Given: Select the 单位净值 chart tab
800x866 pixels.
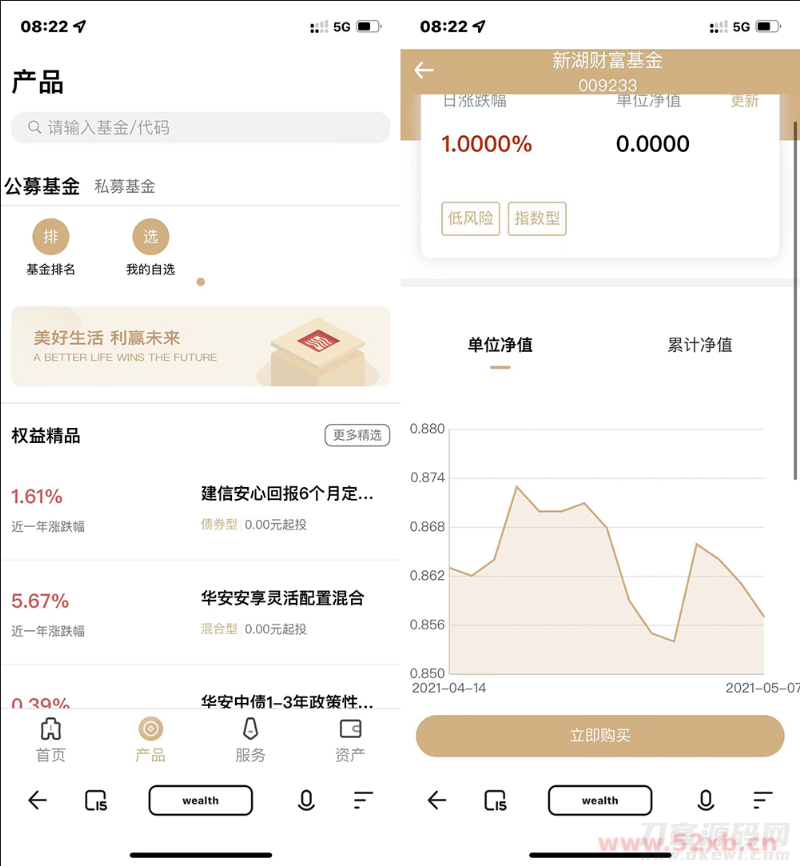Looking at the screenshot, I should 500,345.
